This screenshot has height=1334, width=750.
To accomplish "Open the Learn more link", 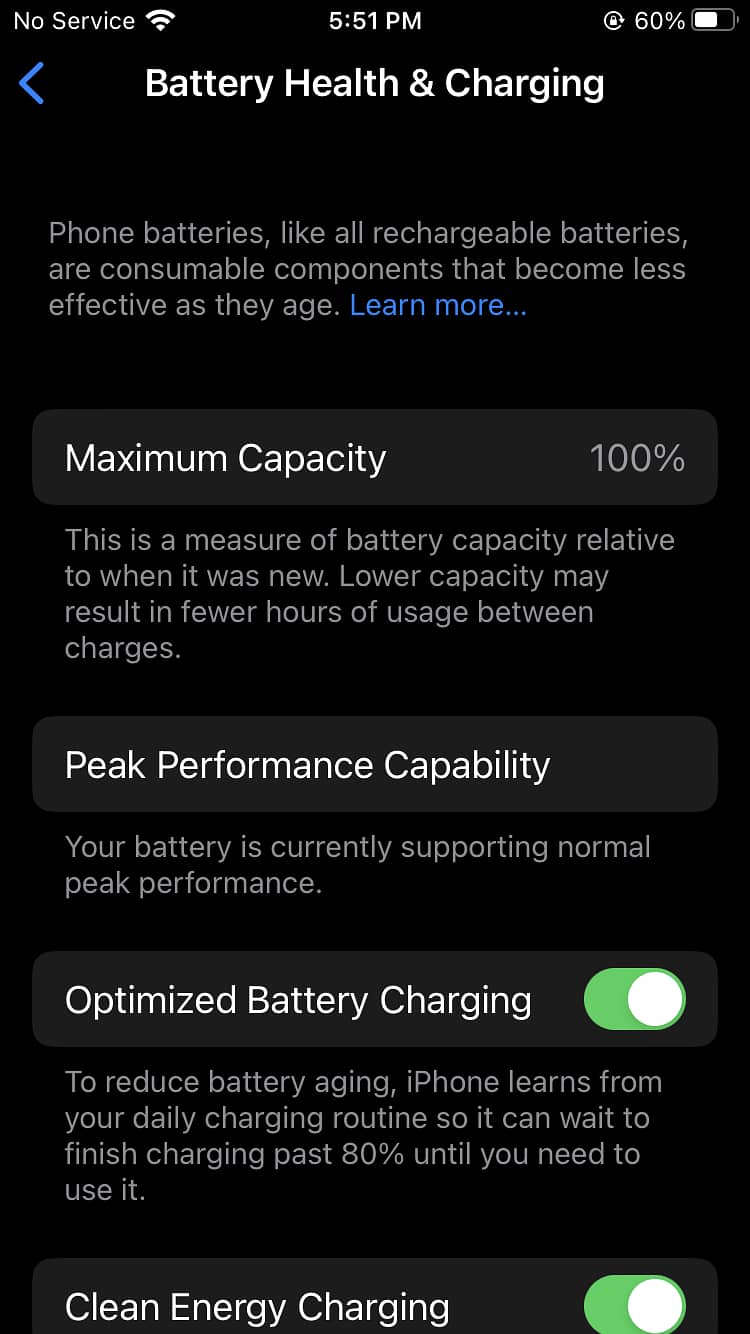I will (437, 305).
